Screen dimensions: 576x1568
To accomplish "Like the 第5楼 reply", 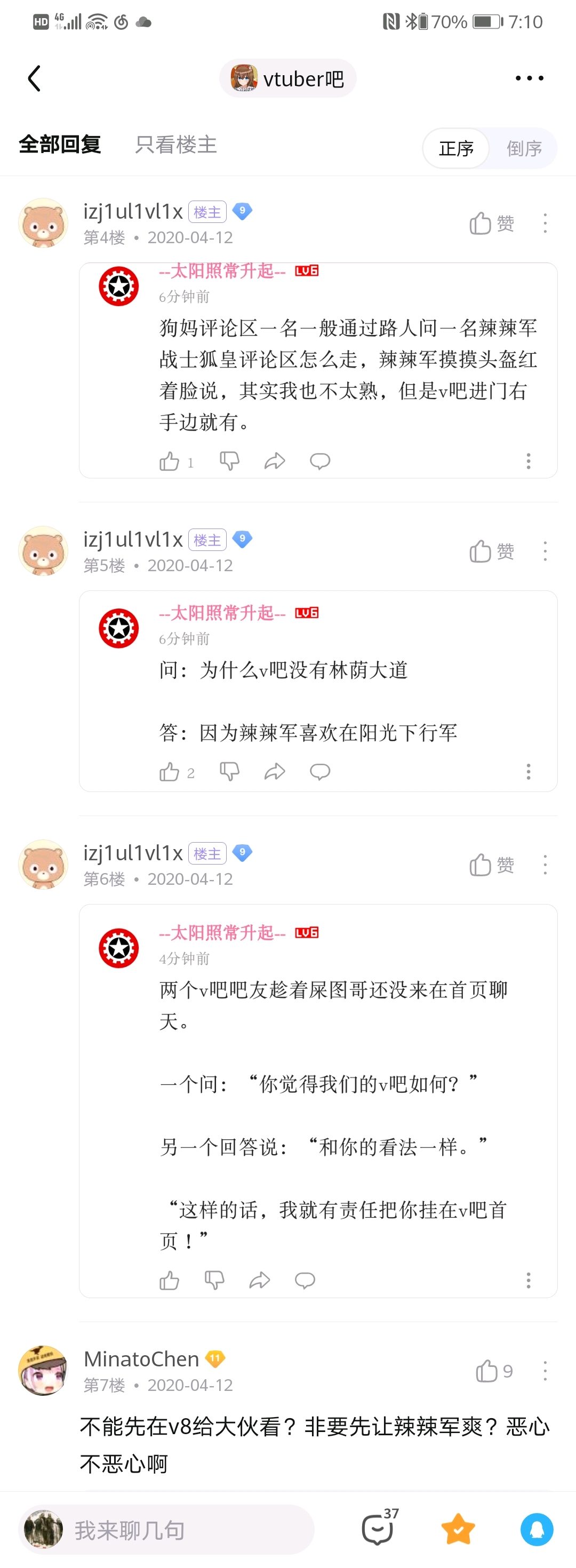I will [491, 552].
